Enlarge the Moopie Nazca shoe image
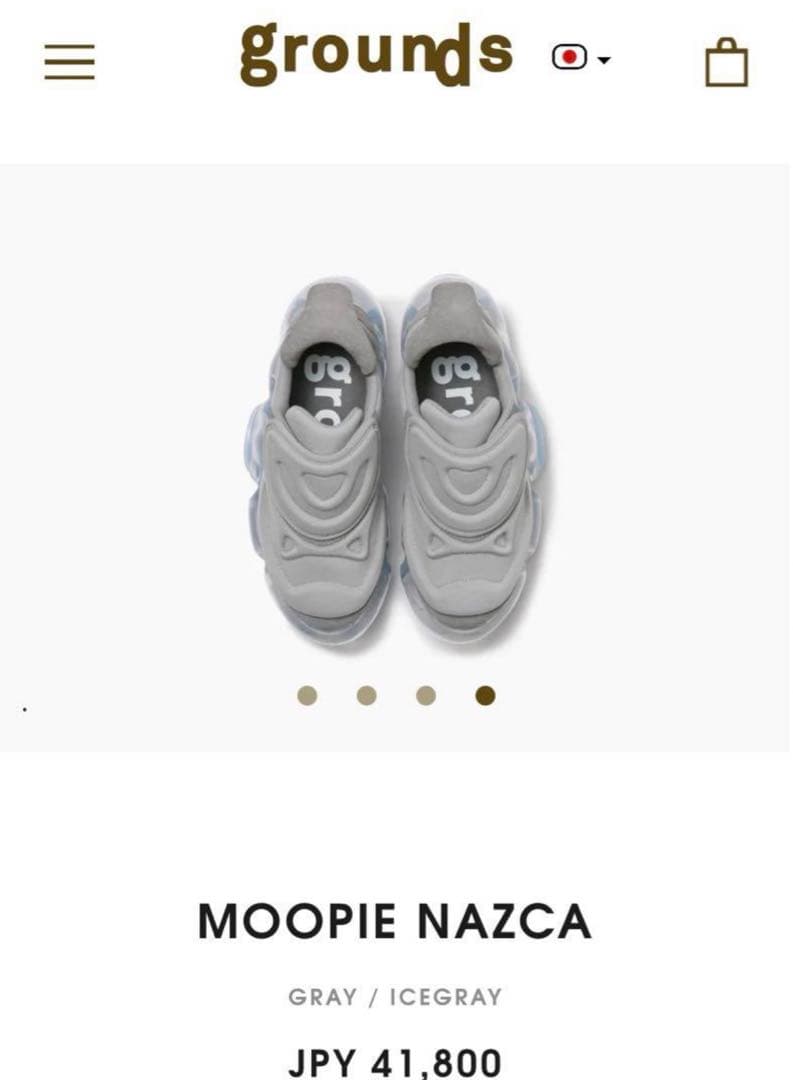 click(395, 460)
